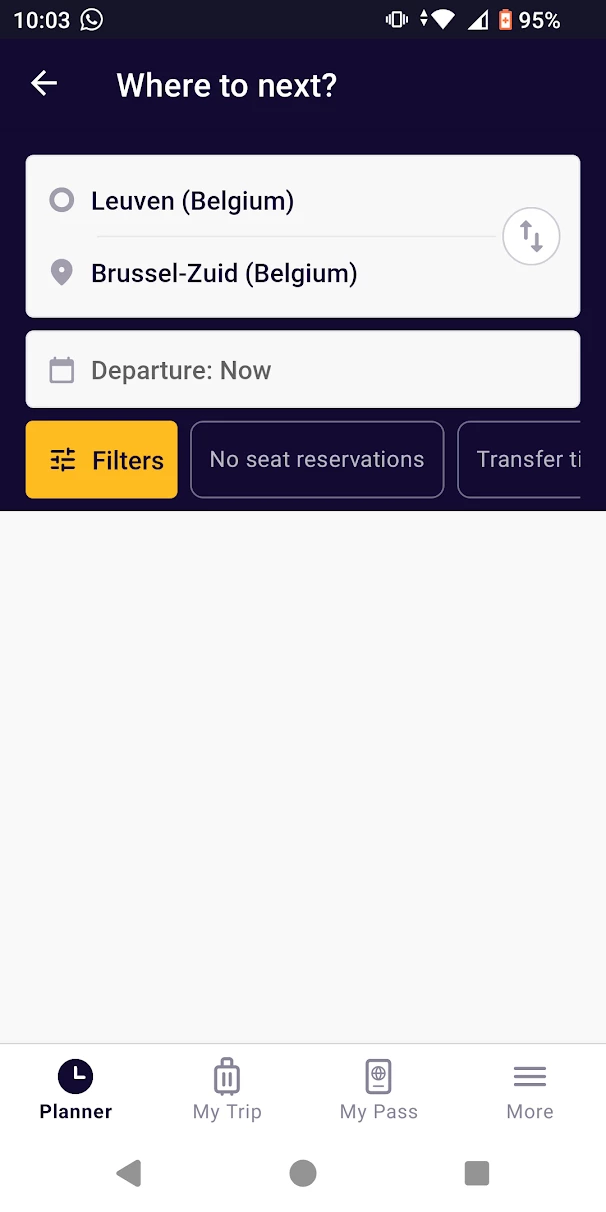
Task: Open the My Pass tab
Action: (378, 1090)
